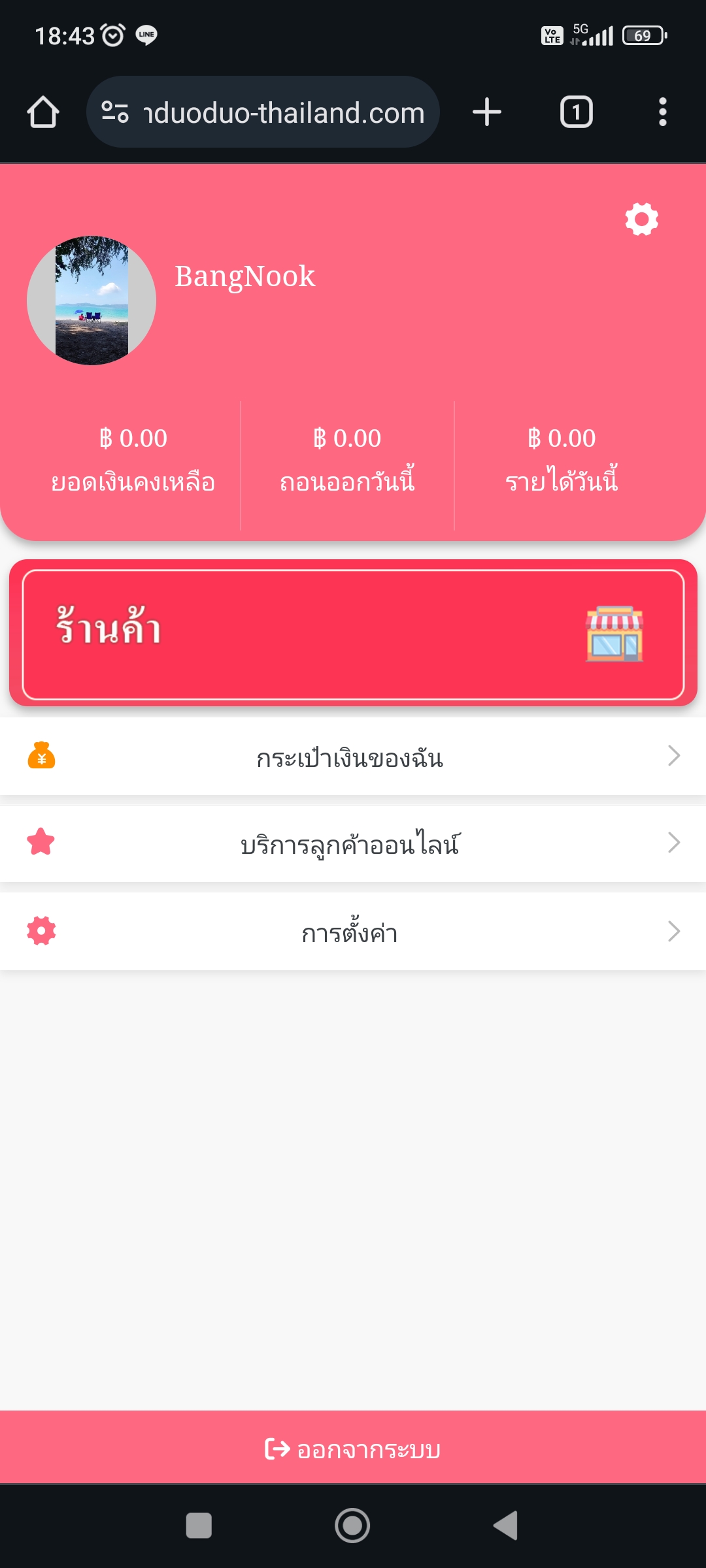This screenshot has height=1568, width=706.
Task: Show the open tabs switcher
Action: [576, 112]
